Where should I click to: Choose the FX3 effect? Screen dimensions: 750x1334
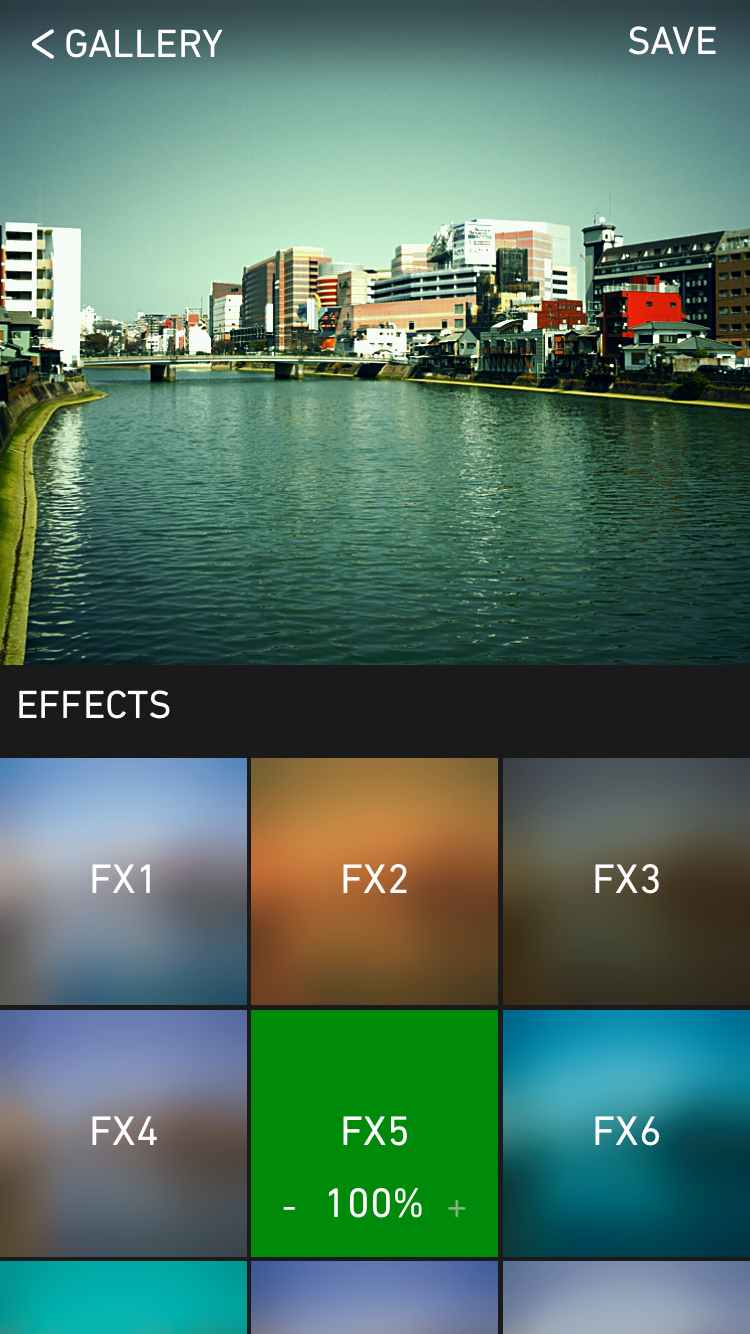[626, 880]
